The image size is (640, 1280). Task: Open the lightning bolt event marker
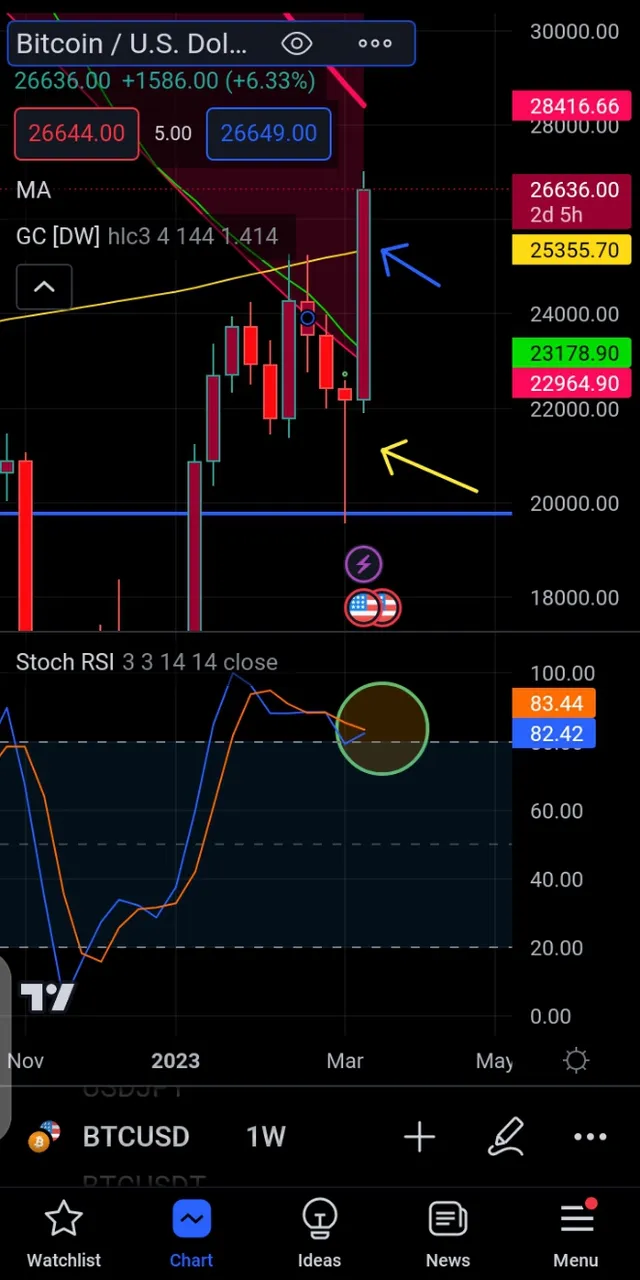coord(363,564)
